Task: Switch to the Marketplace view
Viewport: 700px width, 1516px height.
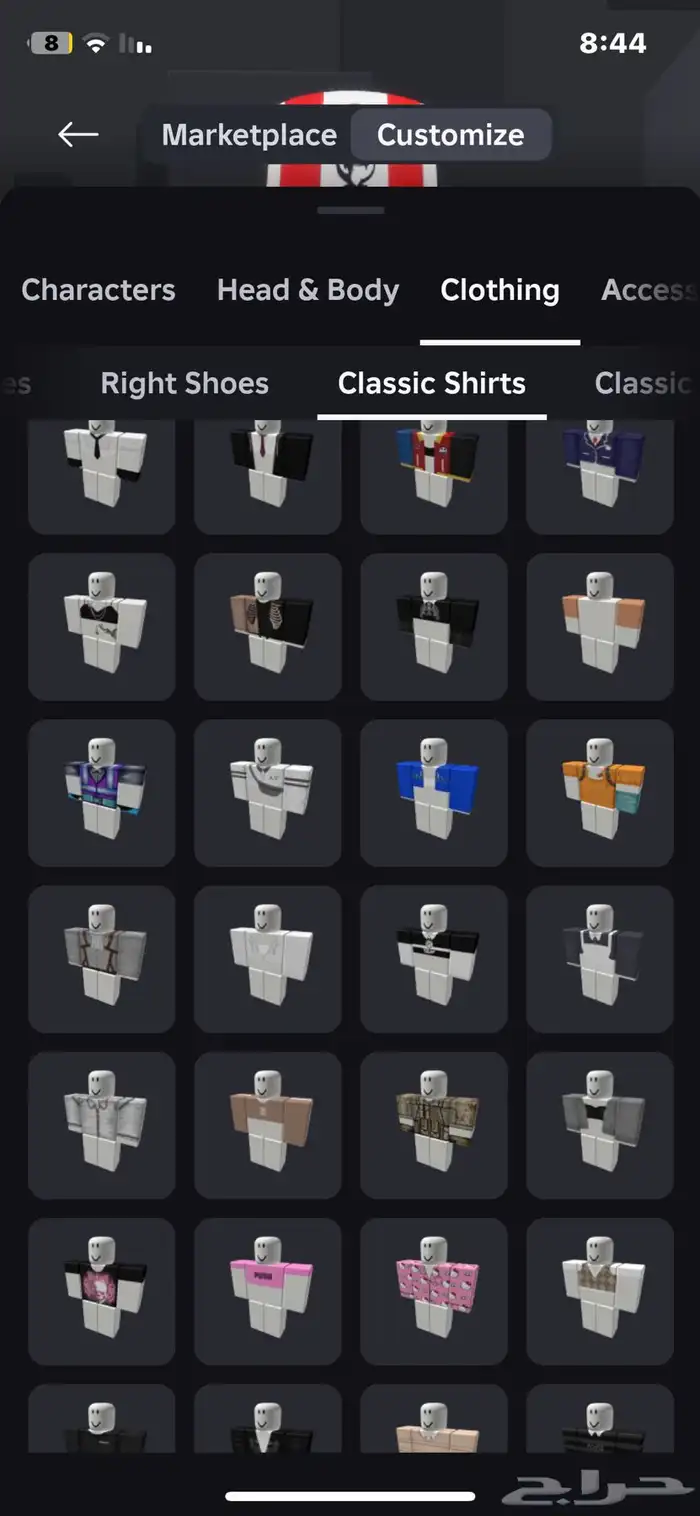Action: pos(249,135)
